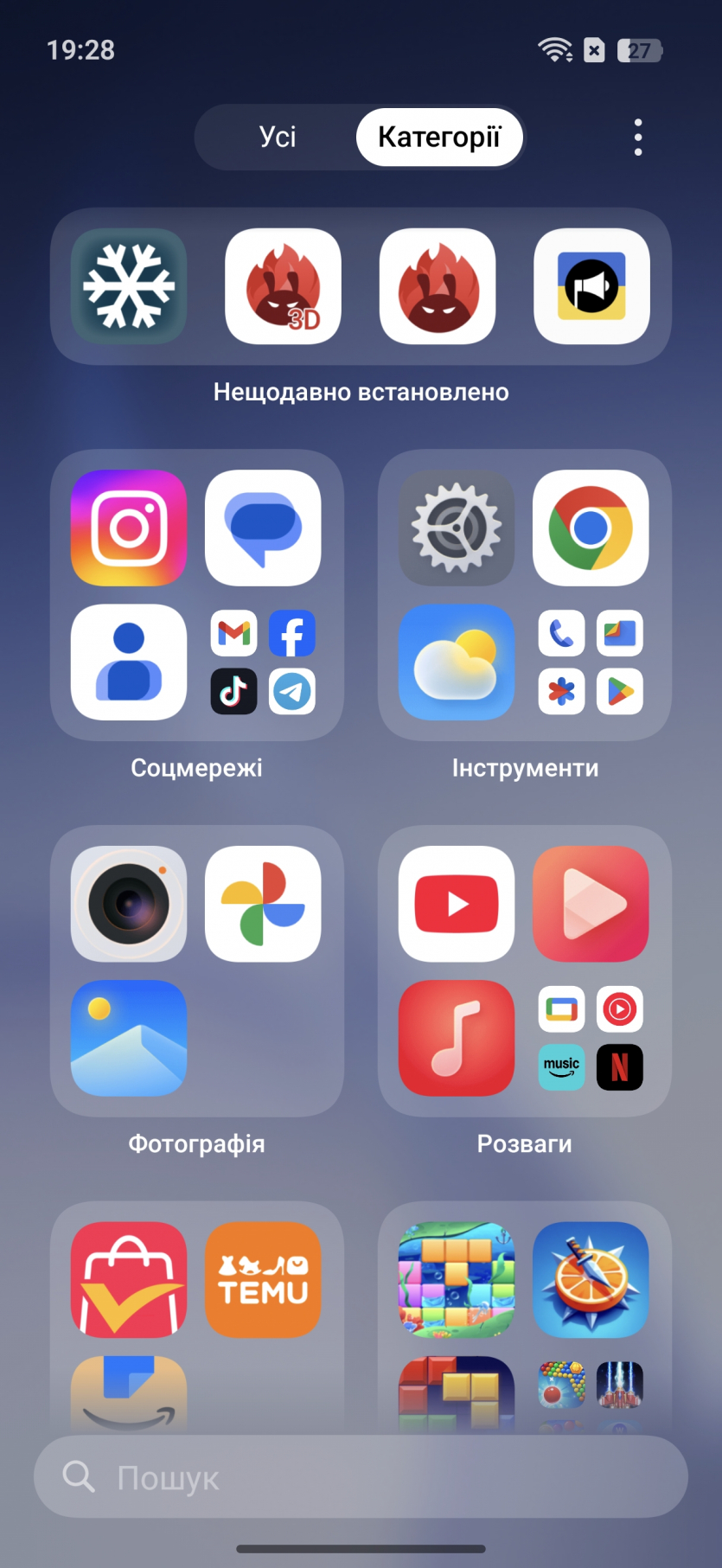Open the Temu shopping app
This screenshot has width=722, height=1568.
(263, 1280)
